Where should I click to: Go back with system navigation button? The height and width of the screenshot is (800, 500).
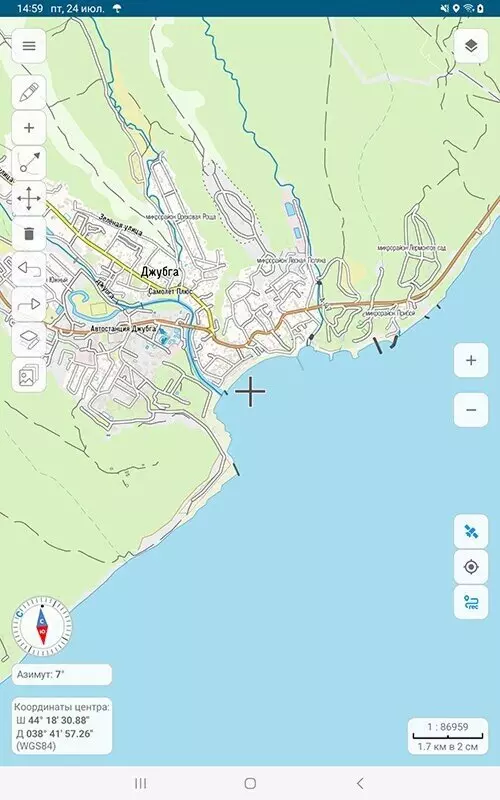coord(360,783)
